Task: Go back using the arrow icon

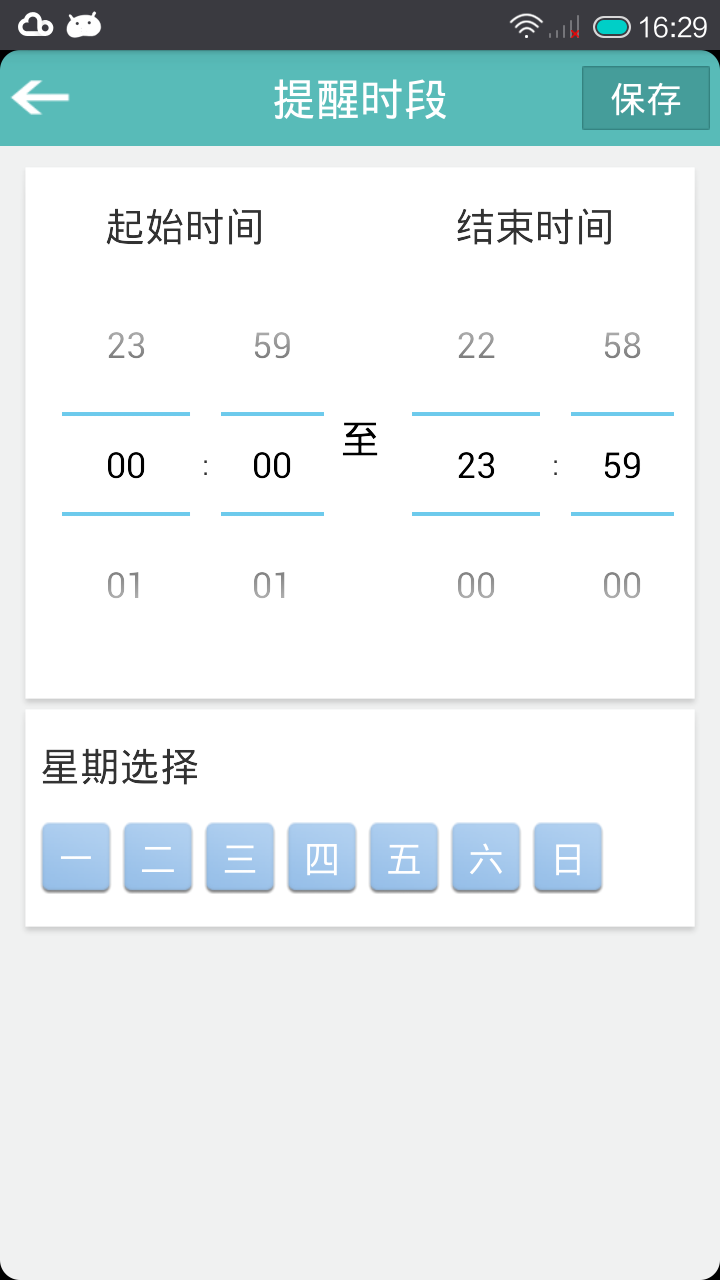Action: coord(40,98)
